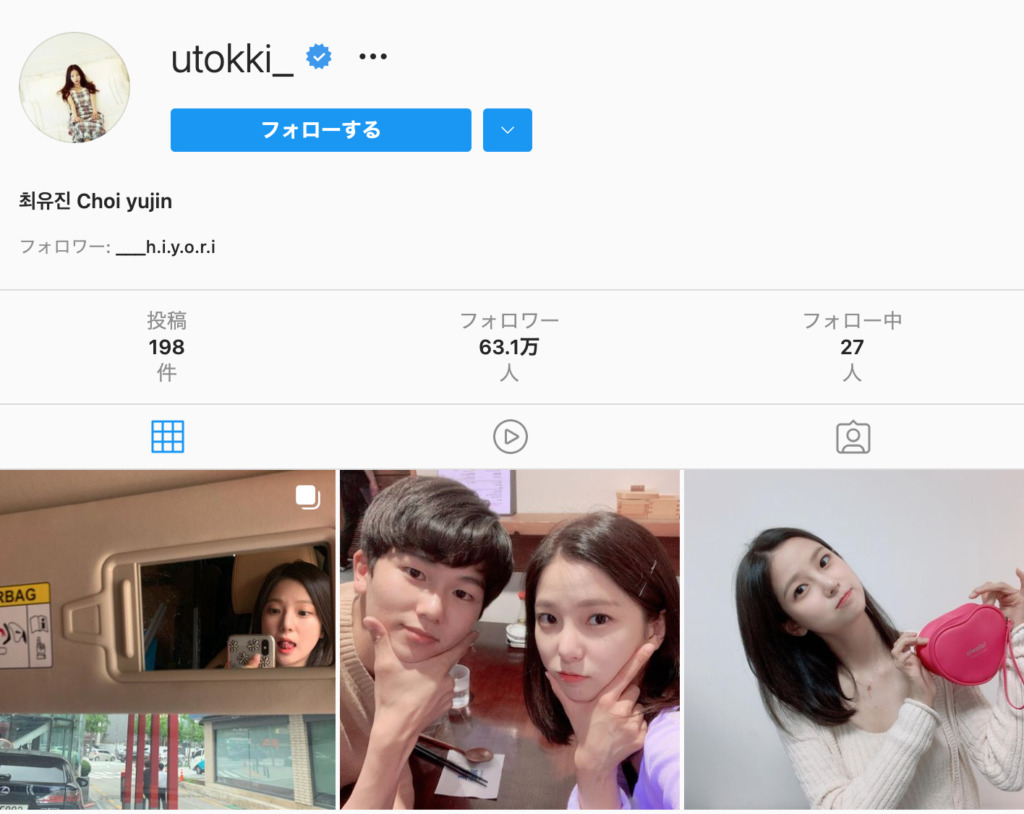
Task: Open the car mirror selfie post
Action: pyautogui.click(x=167, y=640)
